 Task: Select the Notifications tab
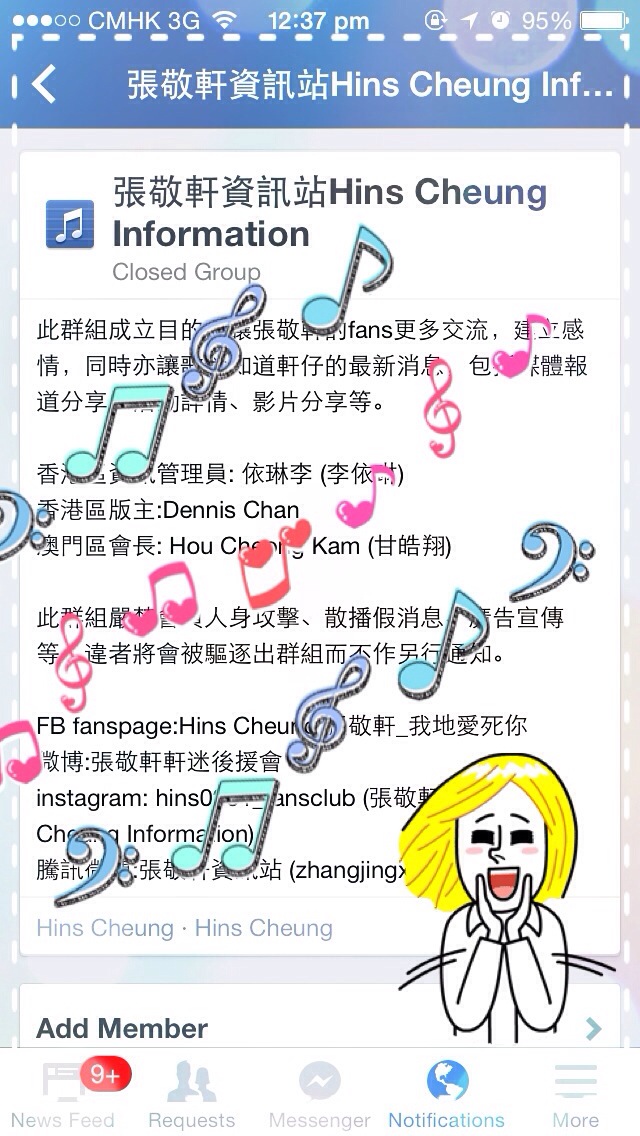pyautogui.click(x=446, y=1095)
